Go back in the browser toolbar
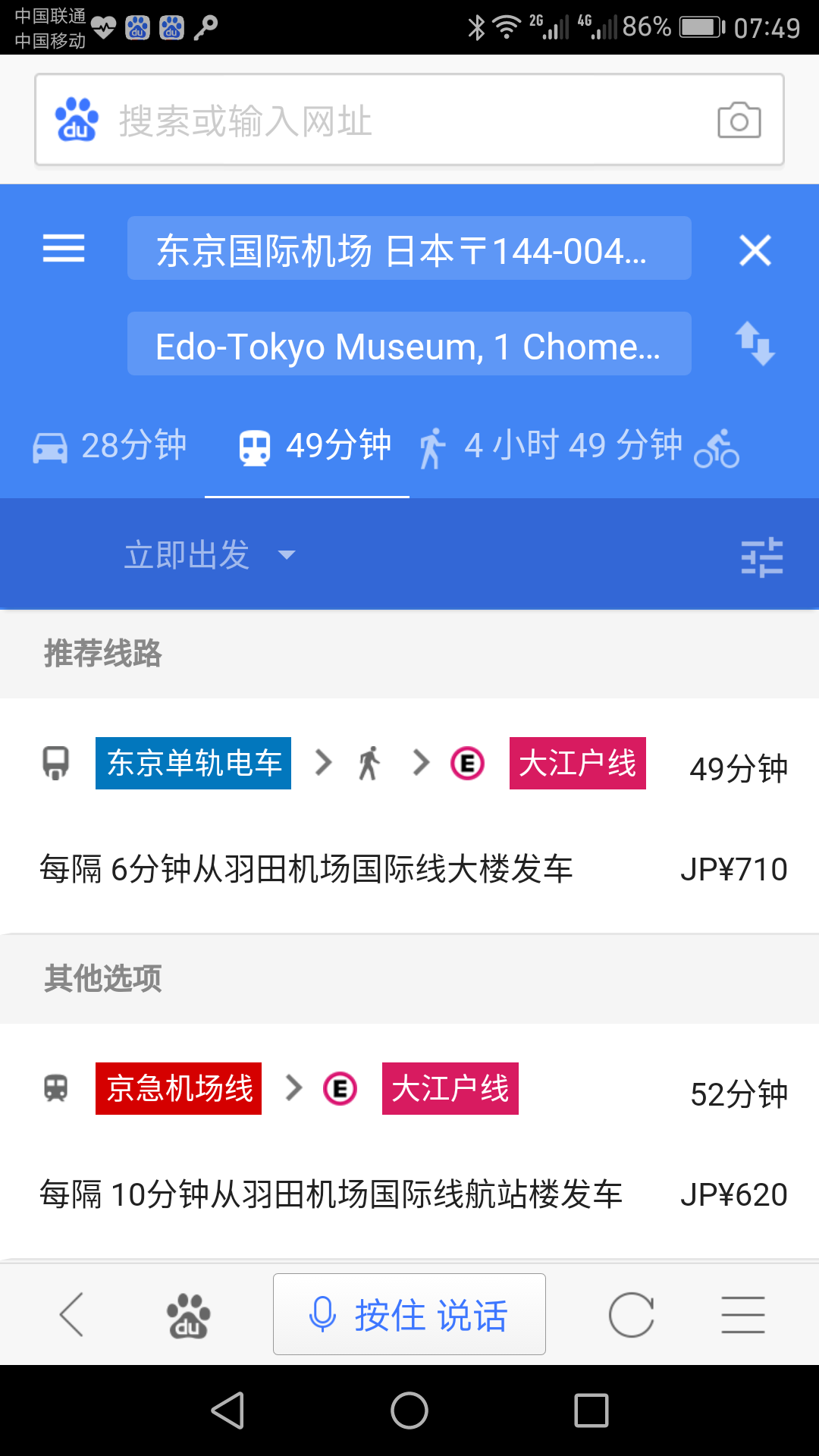 [72, 1314]
